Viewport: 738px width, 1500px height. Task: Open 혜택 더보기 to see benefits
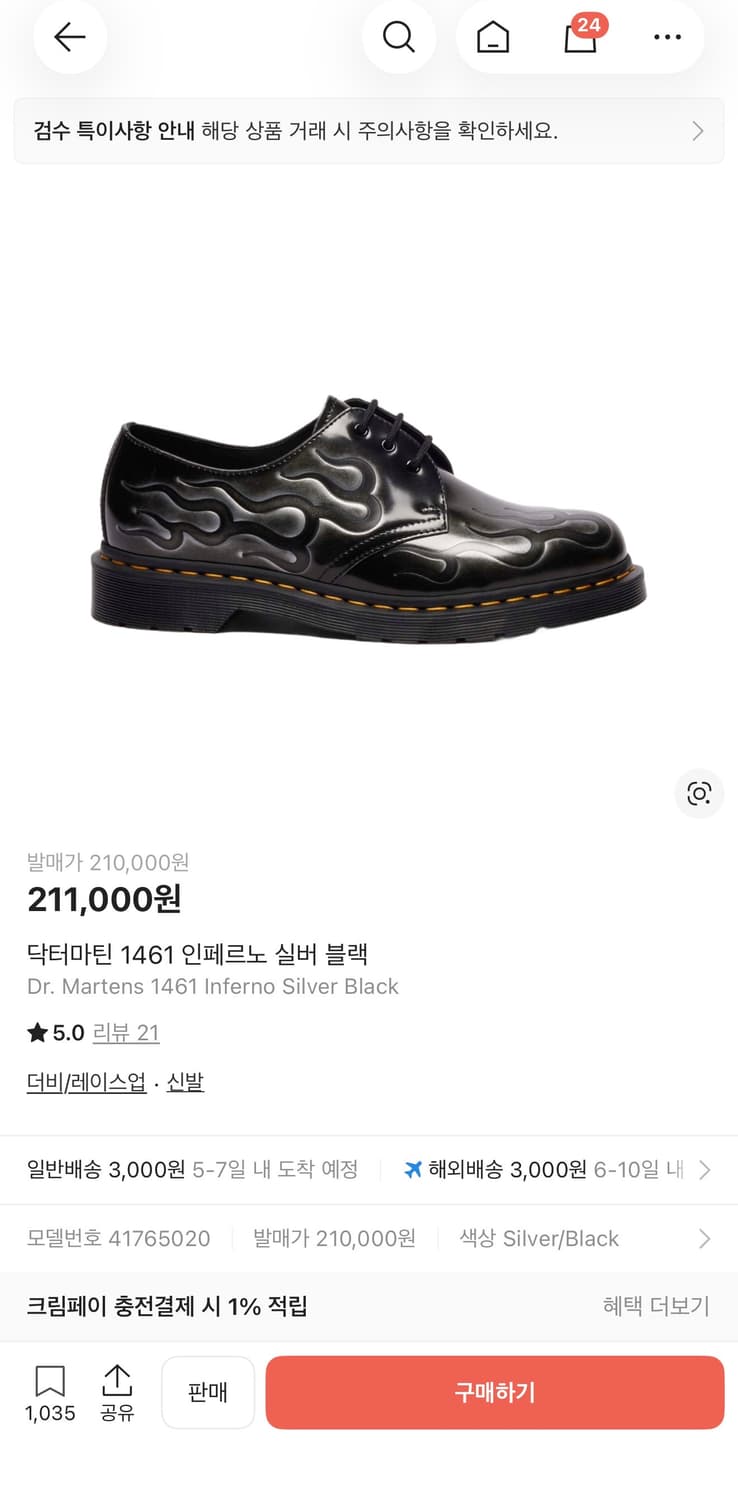click(x=655, y=1306)
